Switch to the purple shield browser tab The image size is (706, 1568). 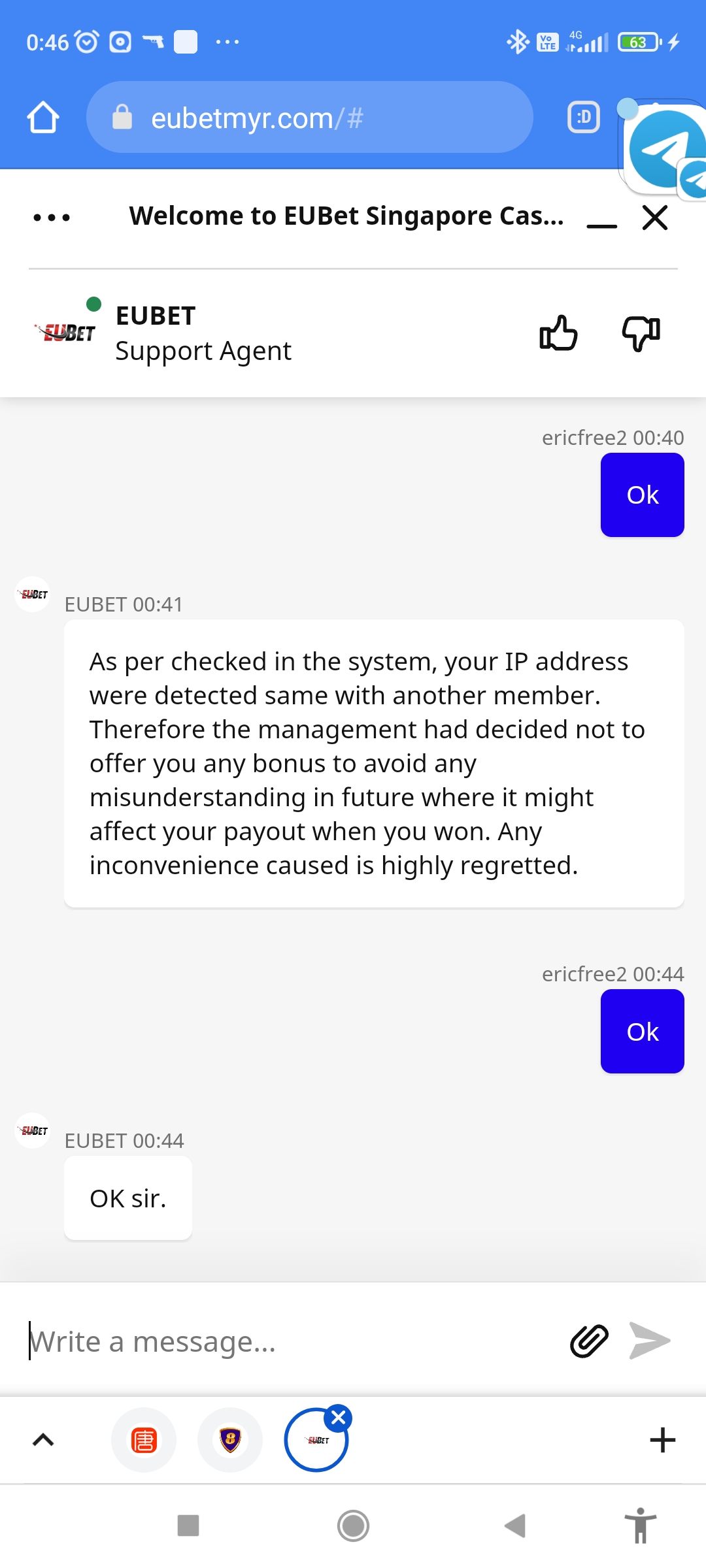(230, 1440)
